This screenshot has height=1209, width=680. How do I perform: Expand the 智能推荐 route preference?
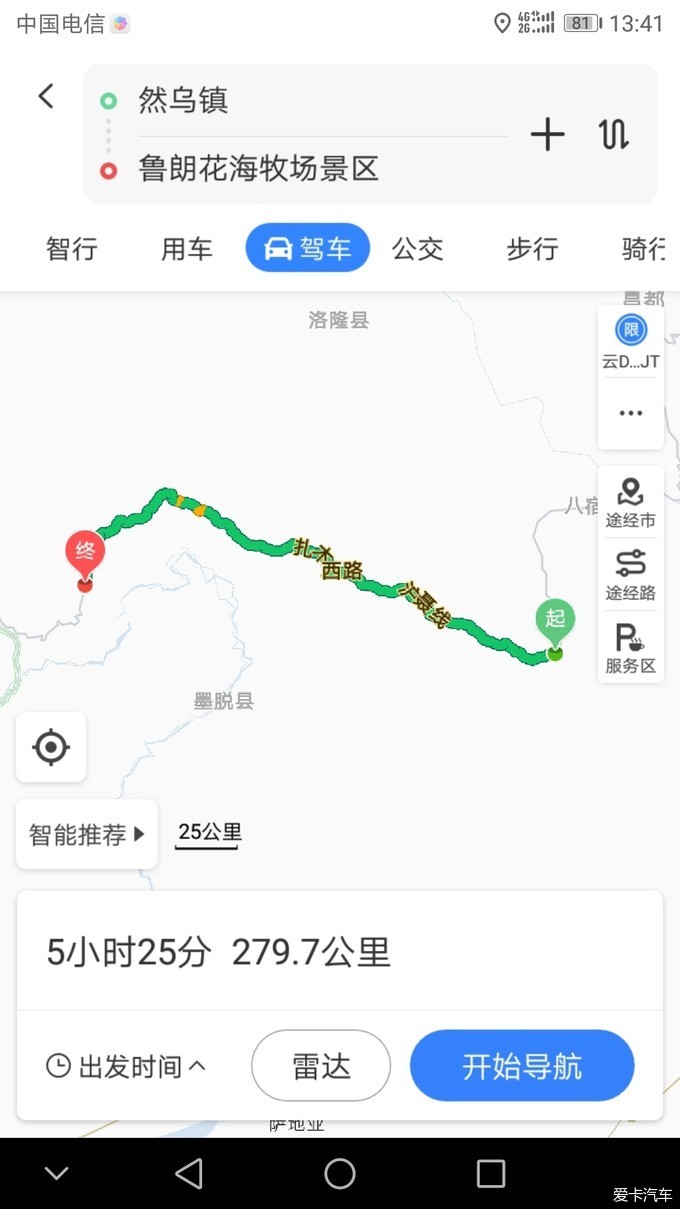click(87, 834)
